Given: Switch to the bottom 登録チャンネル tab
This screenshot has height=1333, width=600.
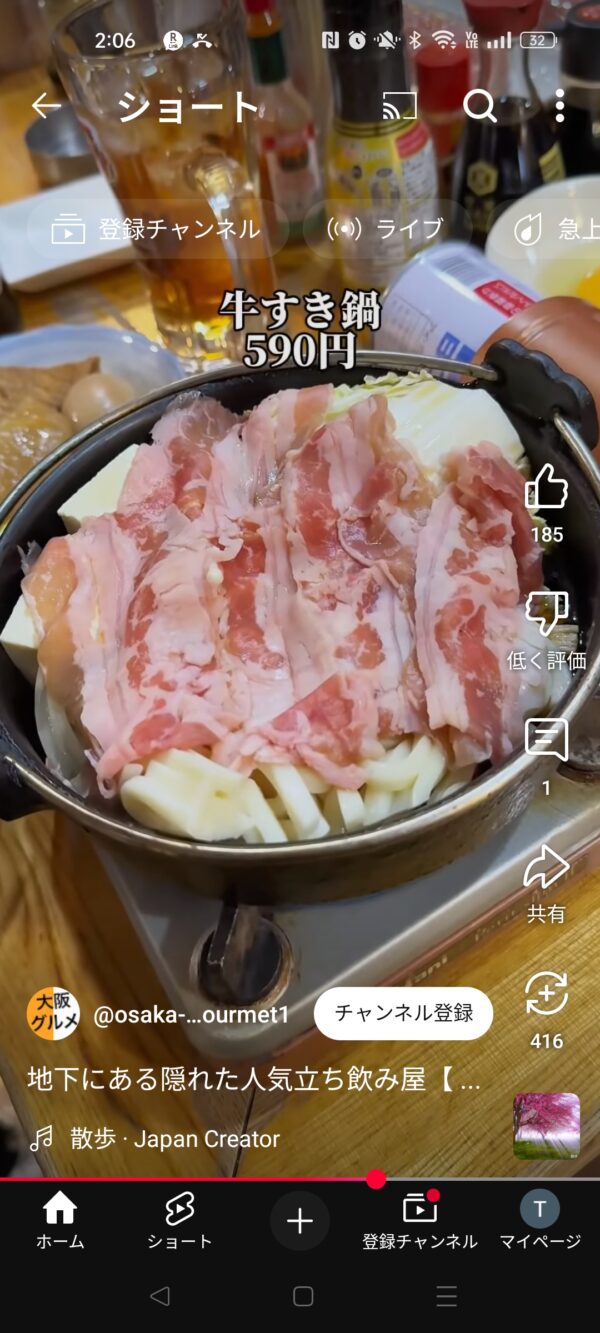Looking at the screenshot, I should [x=420, y=1221].
